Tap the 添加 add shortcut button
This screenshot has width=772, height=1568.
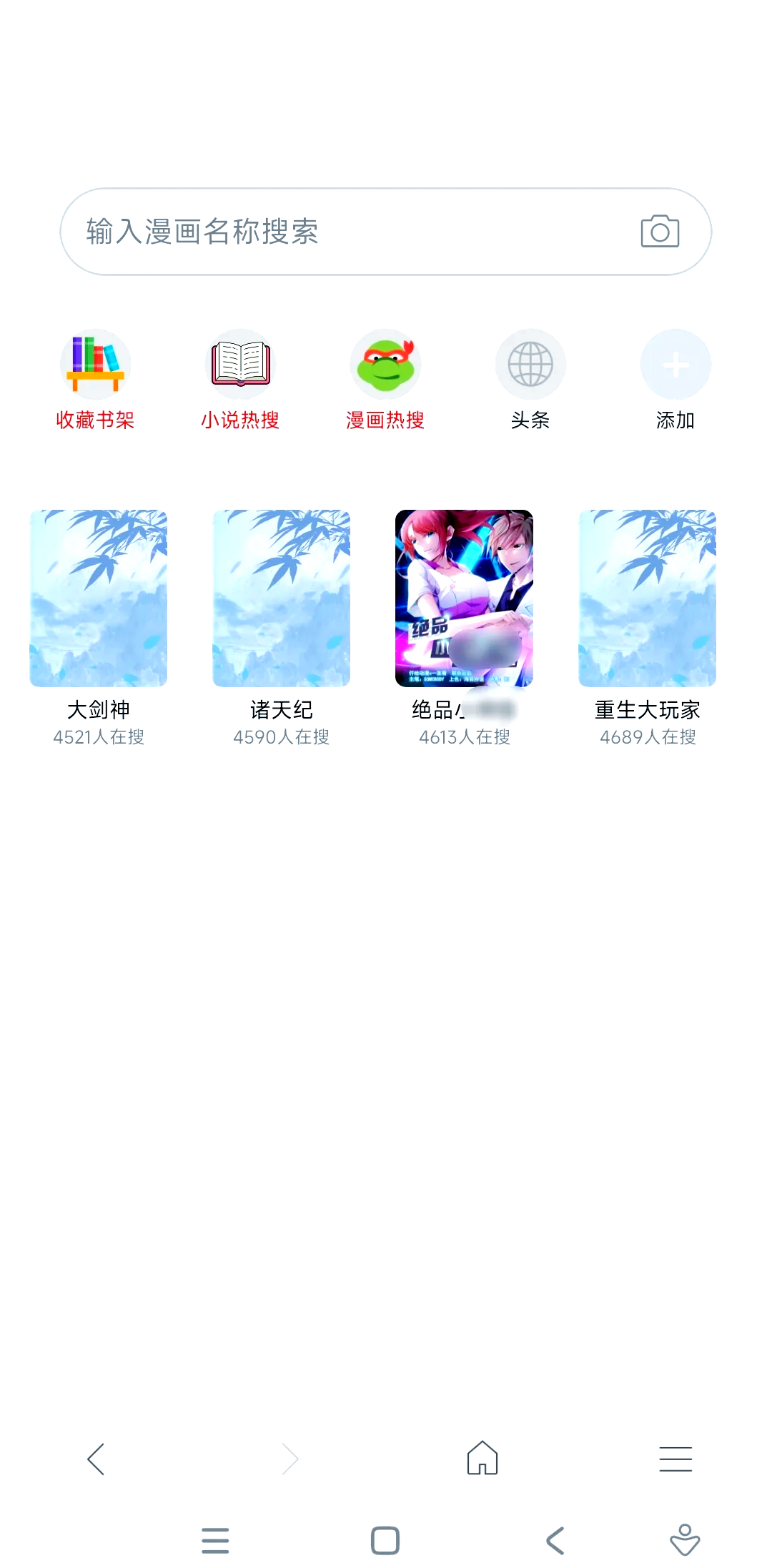pyautogui.click(x=675, y=379)
